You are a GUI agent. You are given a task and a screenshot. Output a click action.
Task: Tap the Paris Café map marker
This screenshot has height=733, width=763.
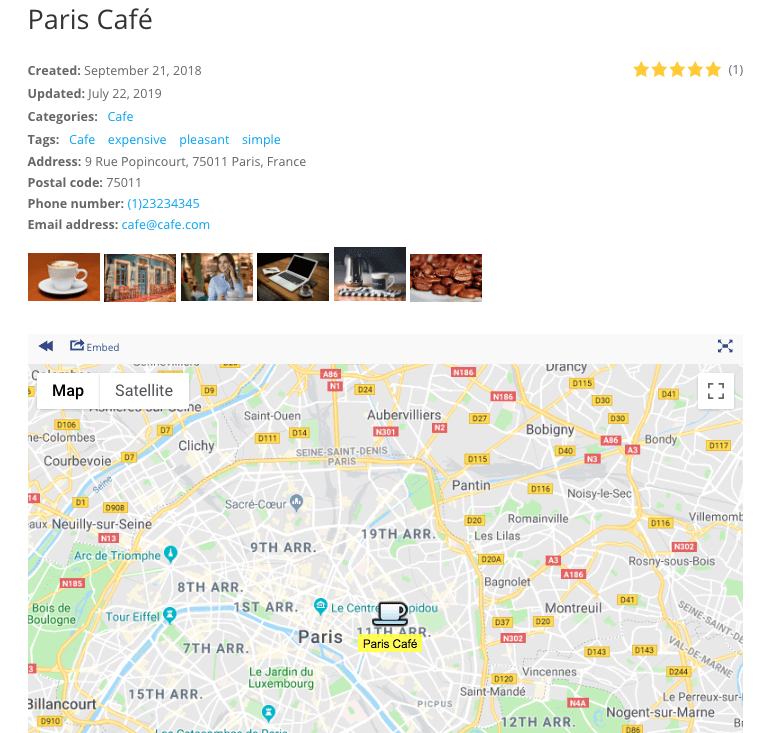pos(390,614)
